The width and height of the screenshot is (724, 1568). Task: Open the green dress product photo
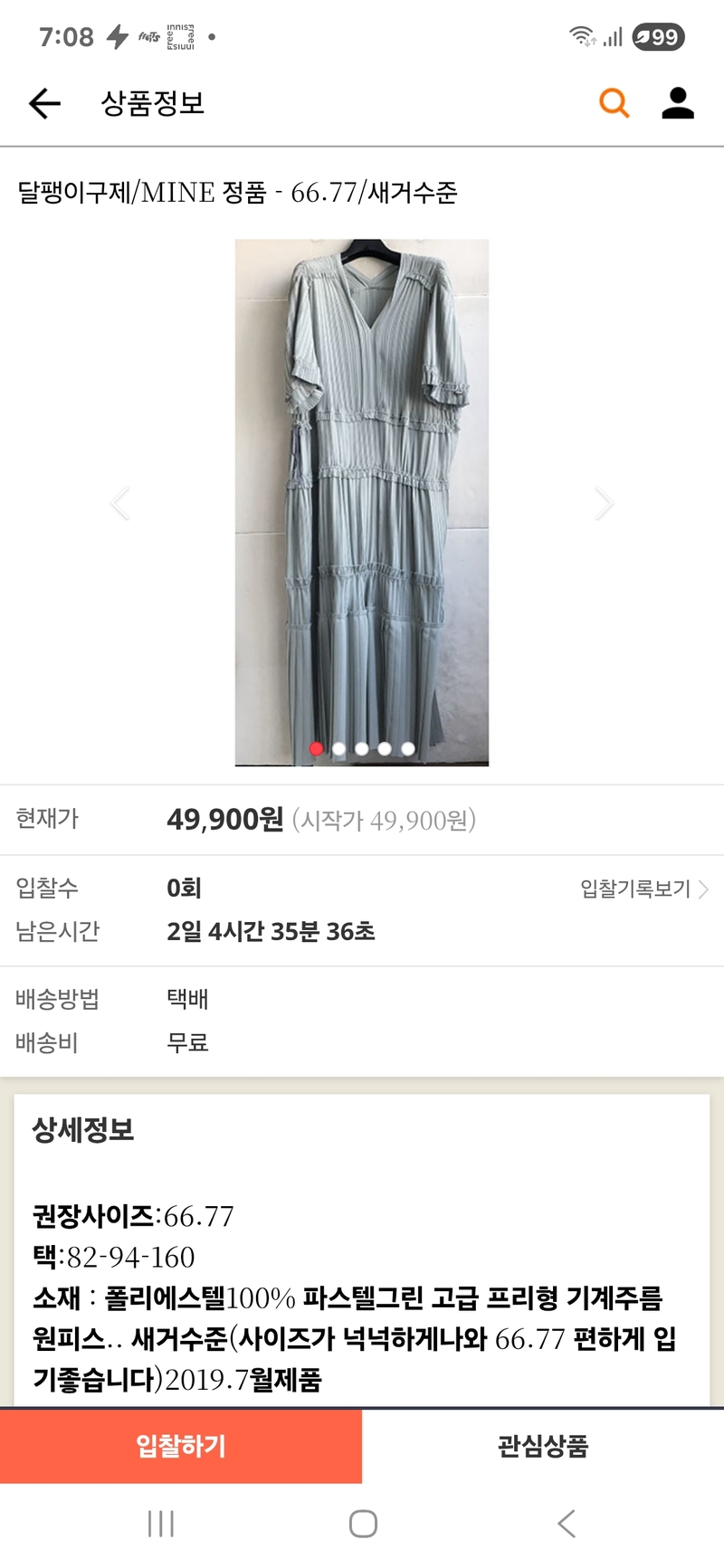coord(362,502)
